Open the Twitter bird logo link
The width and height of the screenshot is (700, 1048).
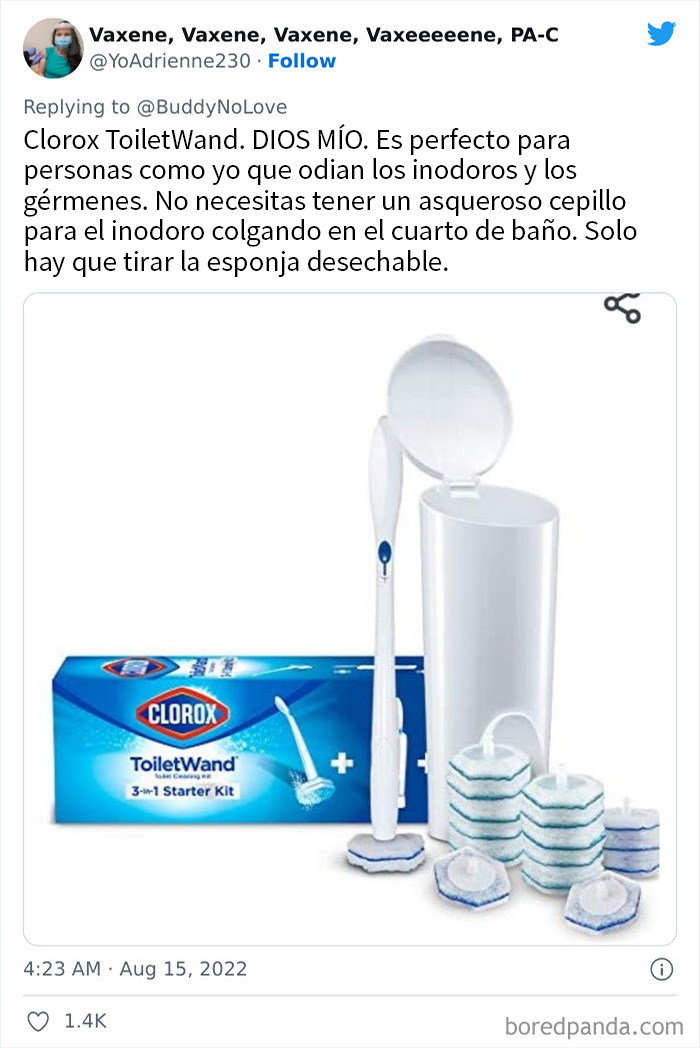[x=661, y=34]
